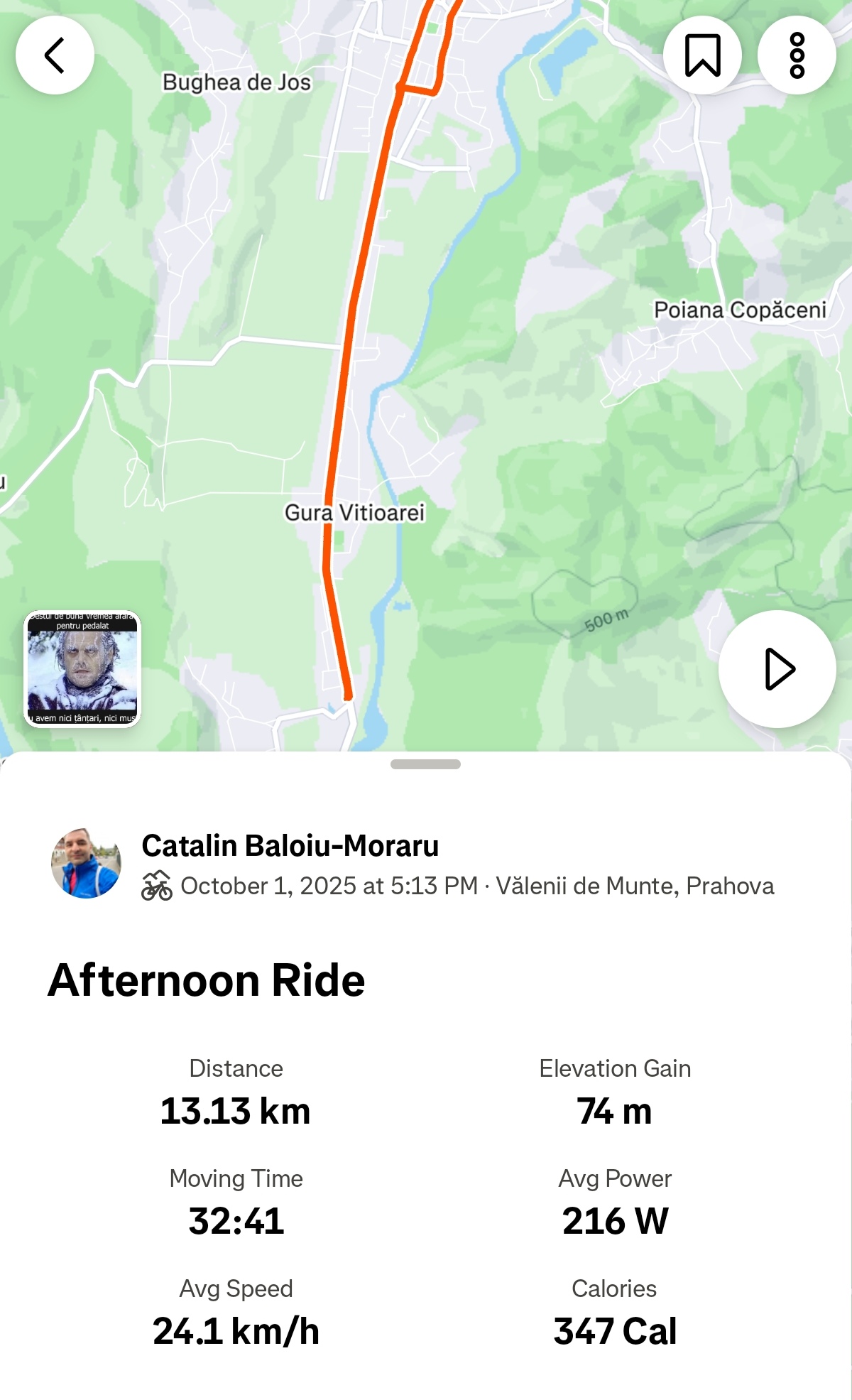The image size is (852, 1400).
Task: Go back using the arrow button
Action: tap(55, 55)
